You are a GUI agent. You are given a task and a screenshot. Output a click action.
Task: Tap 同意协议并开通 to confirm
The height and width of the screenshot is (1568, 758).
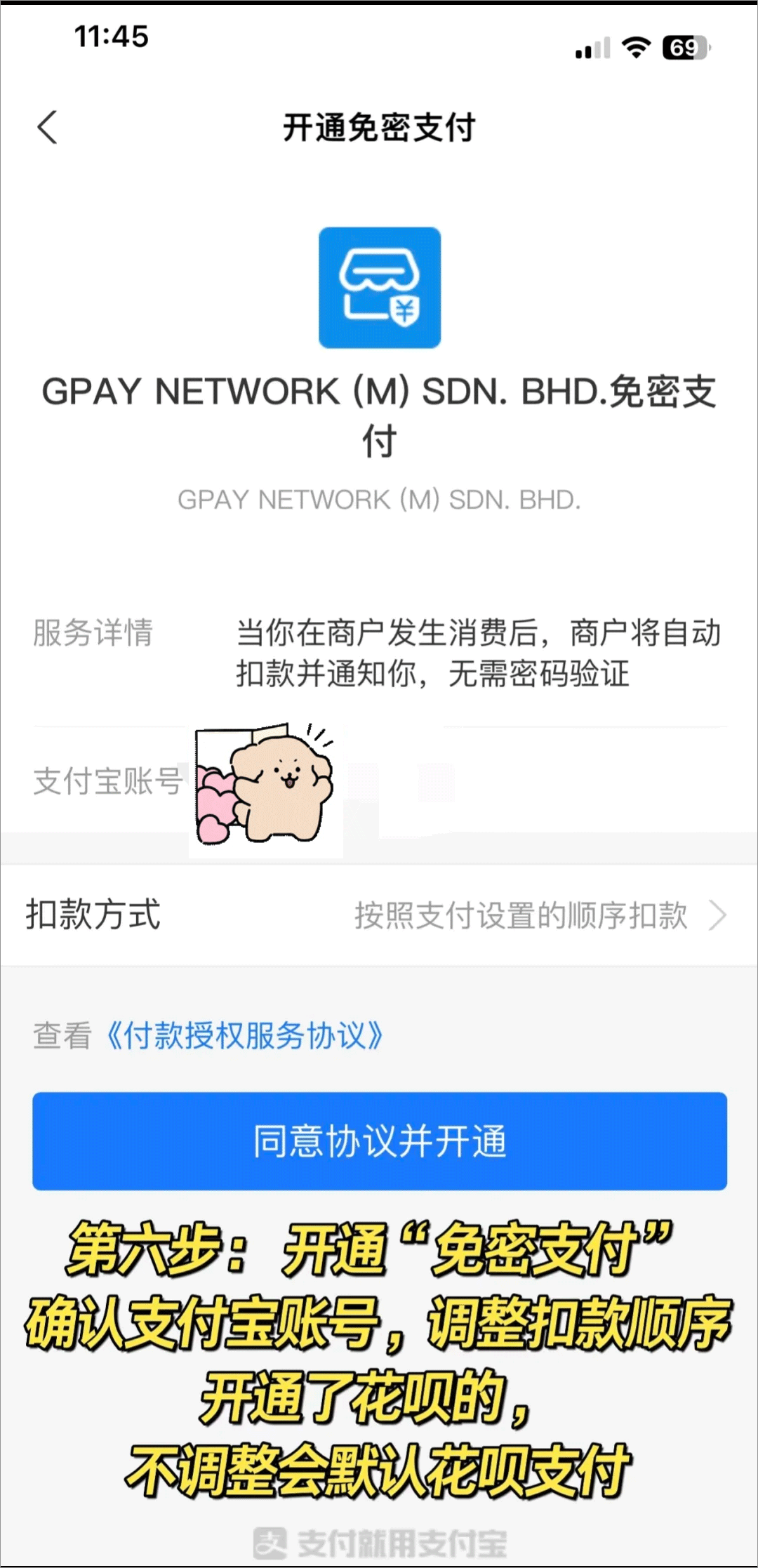pos(379,1141)
